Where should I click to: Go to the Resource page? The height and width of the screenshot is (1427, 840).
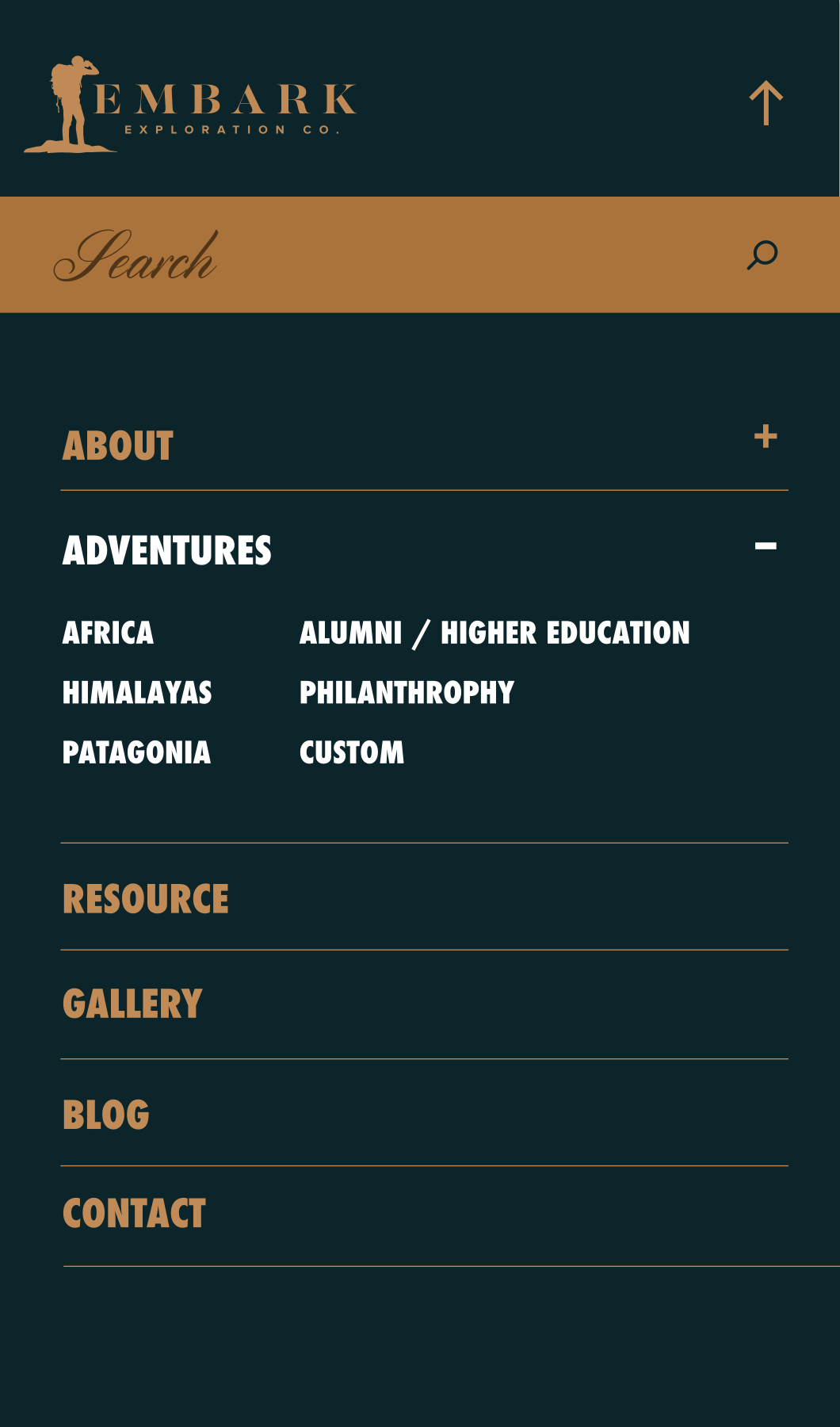[x=146, y=899]
